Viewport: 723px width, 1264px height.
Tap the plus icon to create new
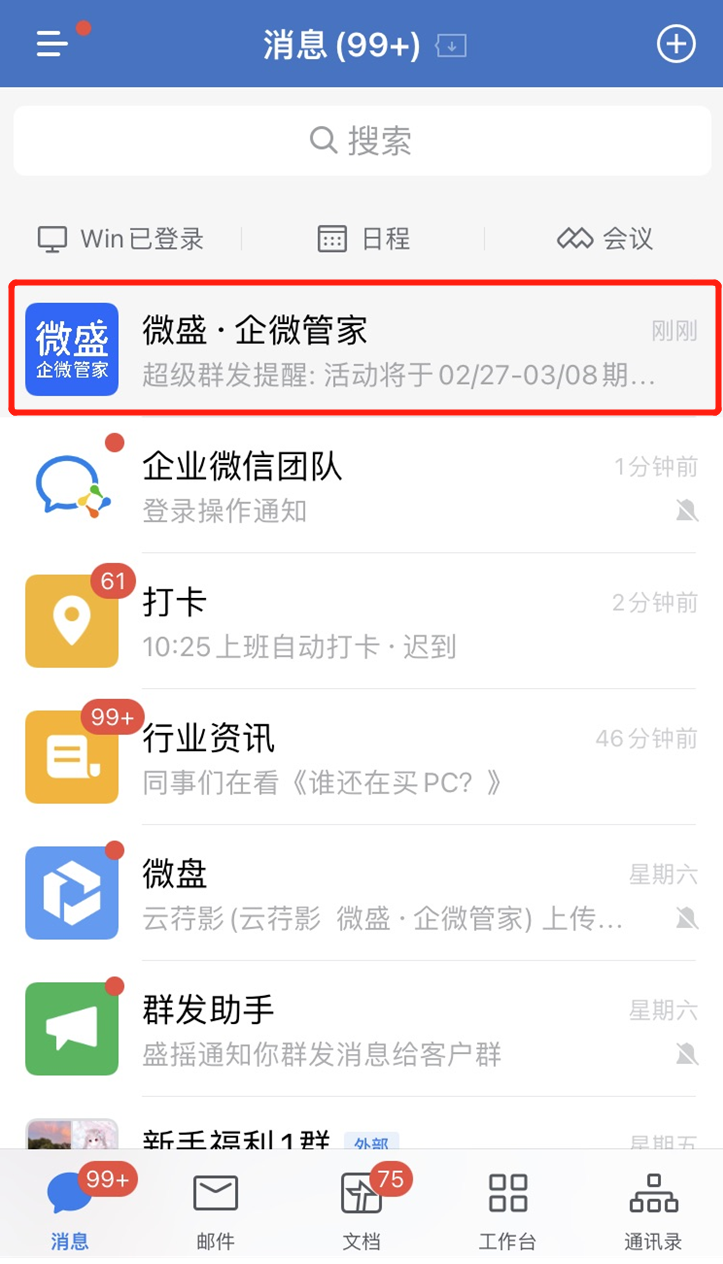pos(676,44)
